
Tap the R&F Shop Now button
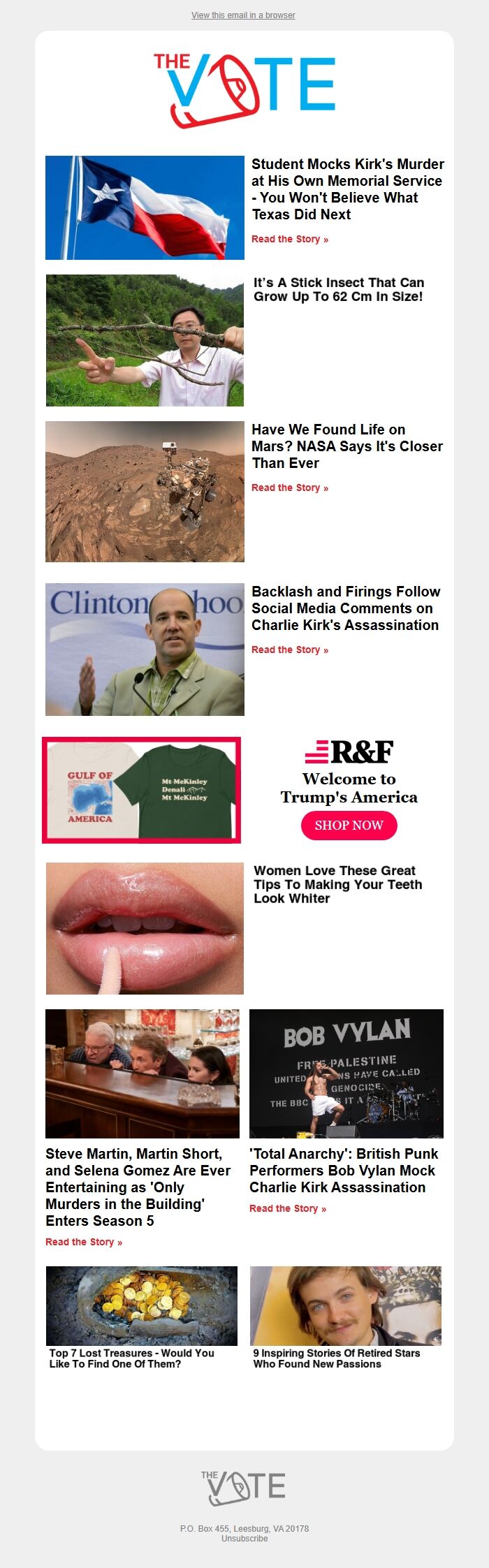[349, 825]
